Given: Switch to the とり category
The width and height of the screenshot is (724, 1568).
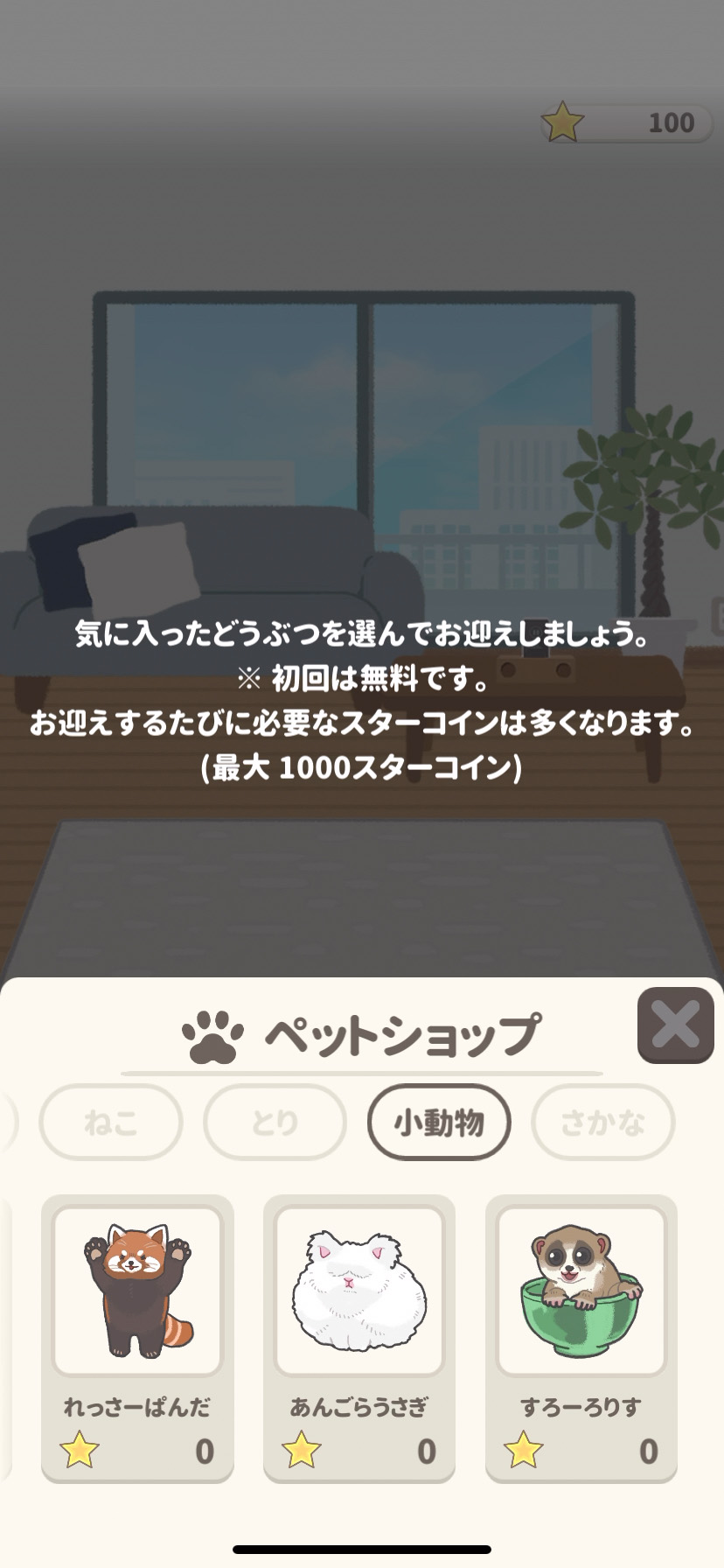Looking at the screenshot, I should pyautogui.click(x=275, y=1122).
